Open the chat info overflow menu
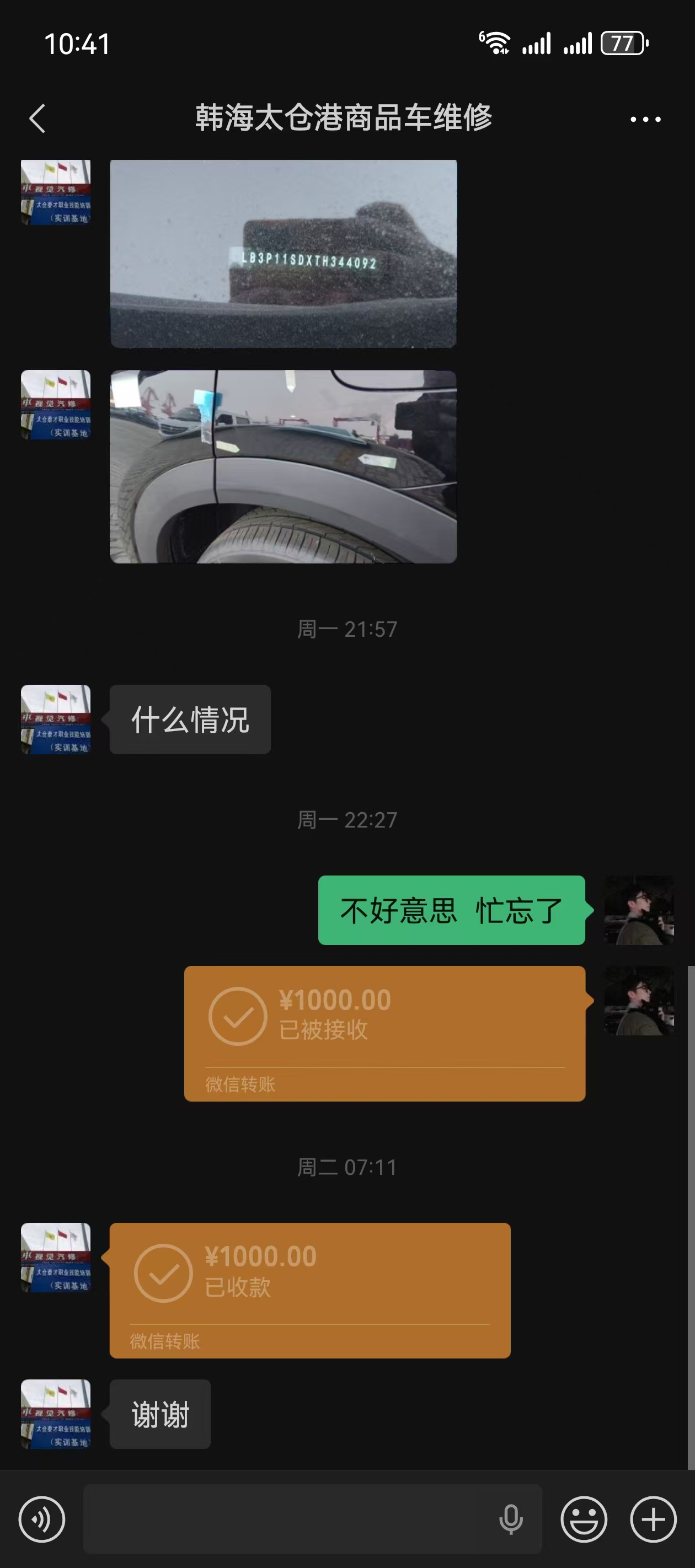 pos(645,119)
